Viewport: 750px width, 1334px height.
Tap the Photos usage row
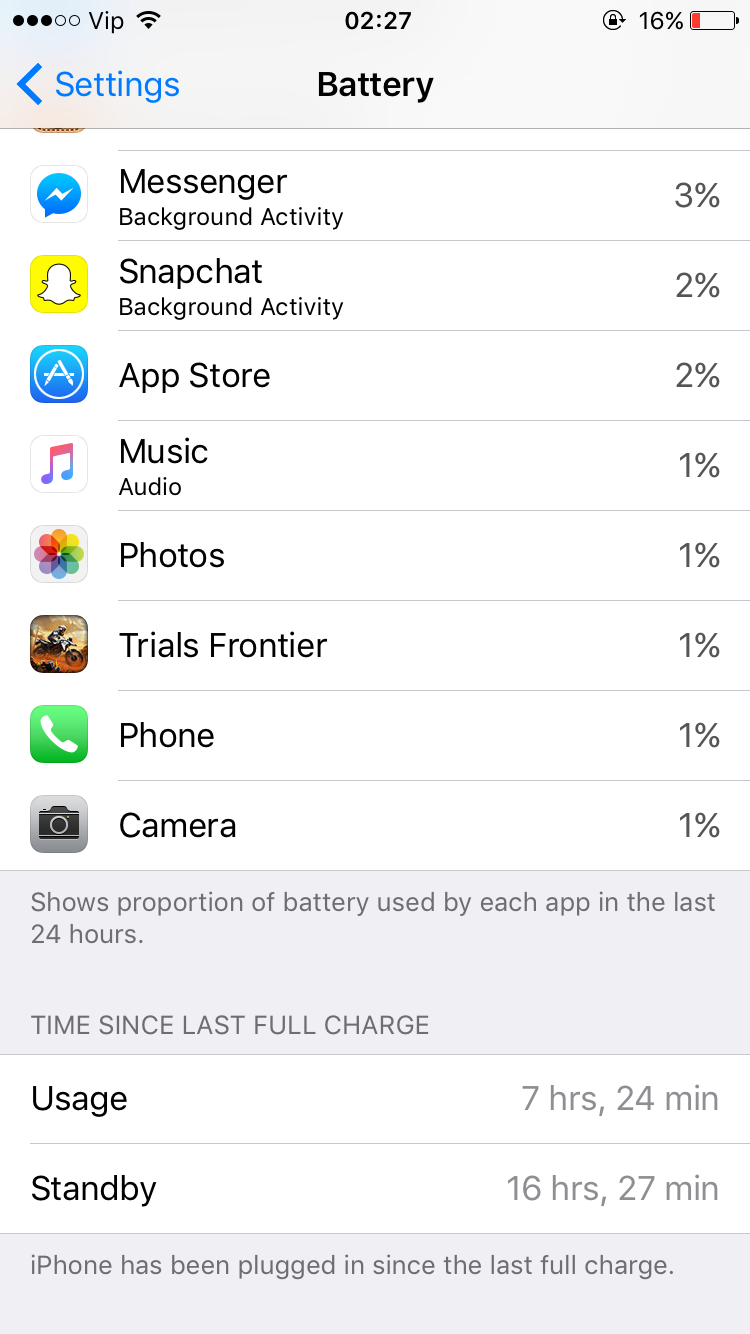pos(375,556)
